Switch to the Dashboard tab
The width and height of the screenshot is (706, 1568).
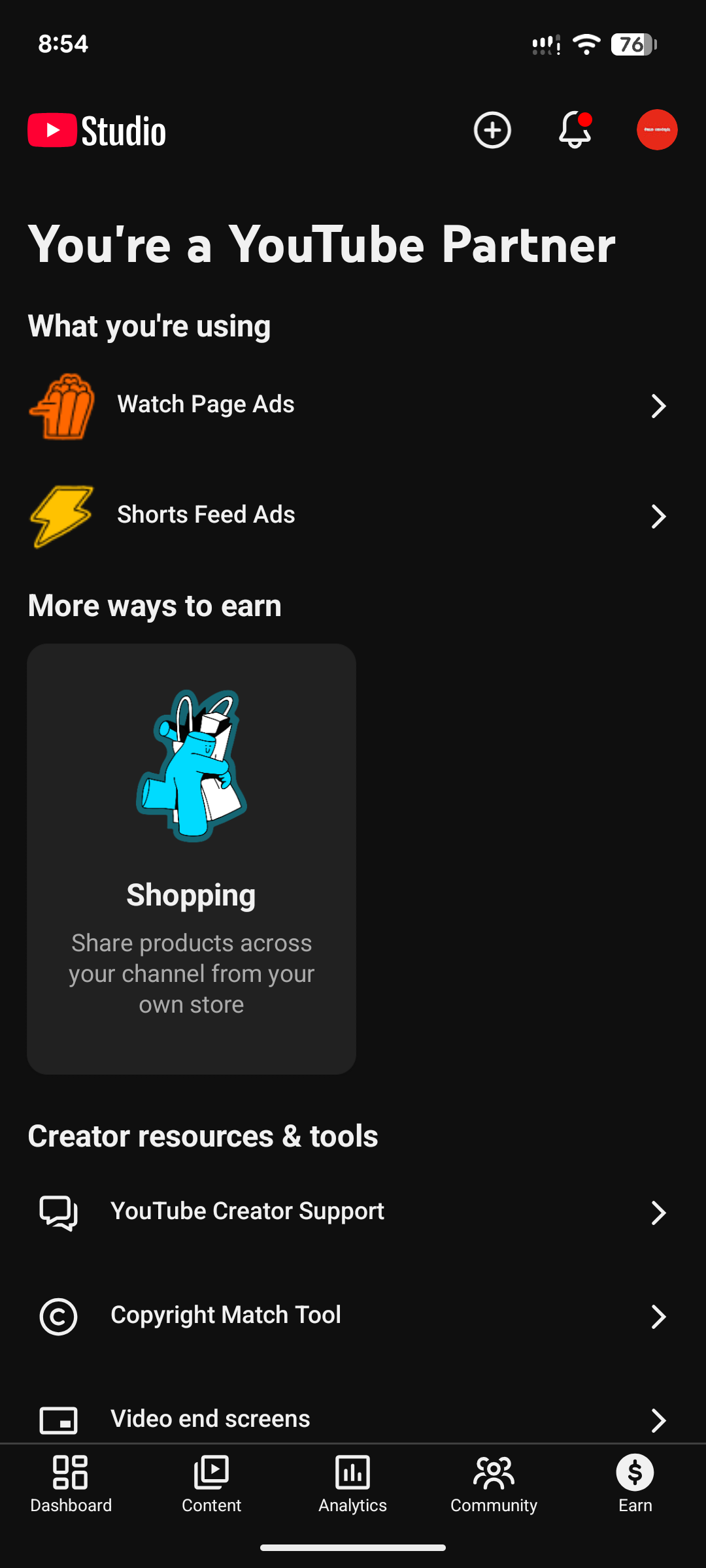(71, 1484)
